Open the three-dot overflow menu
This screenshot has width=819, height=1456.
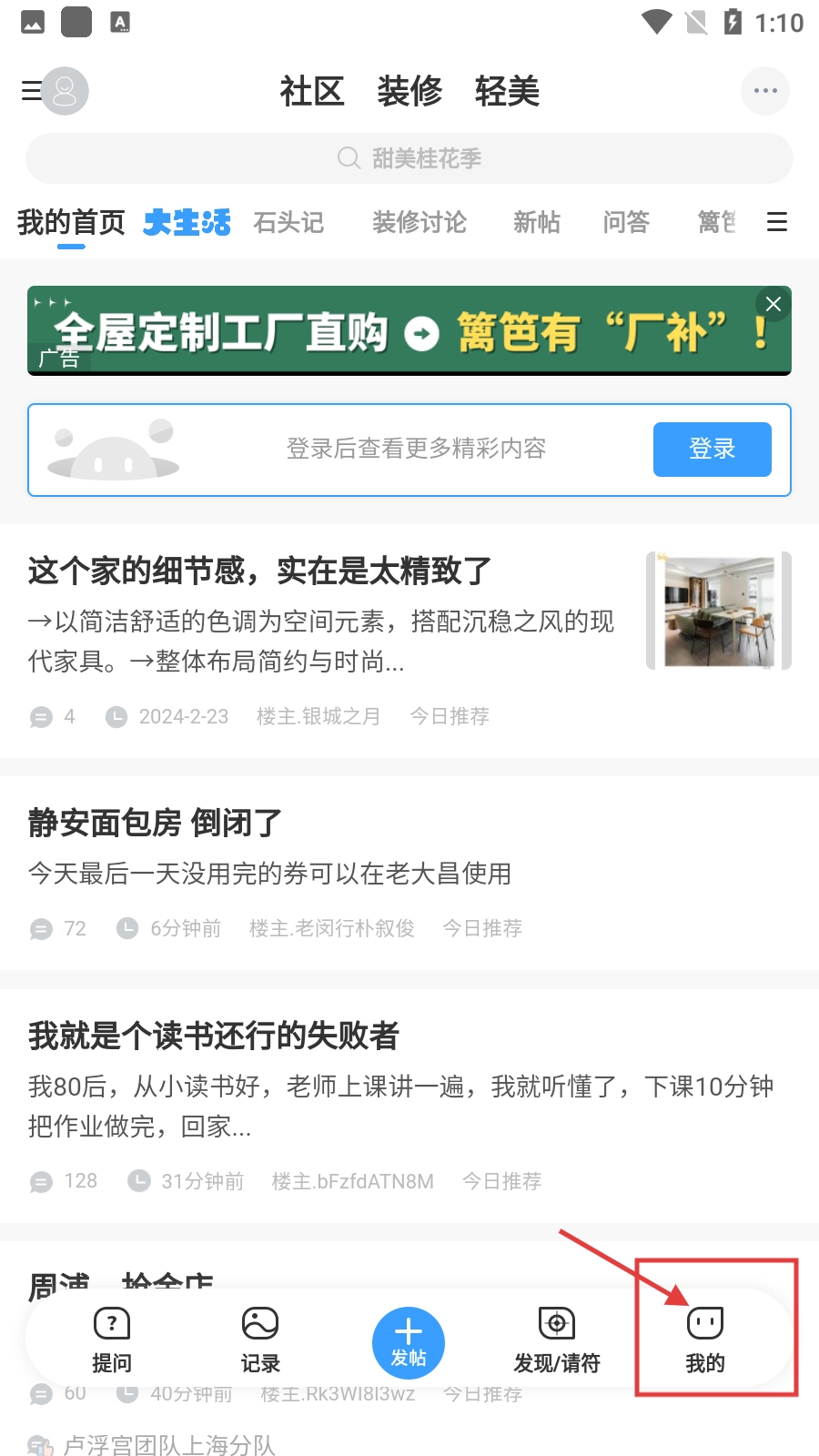(764, 91)
